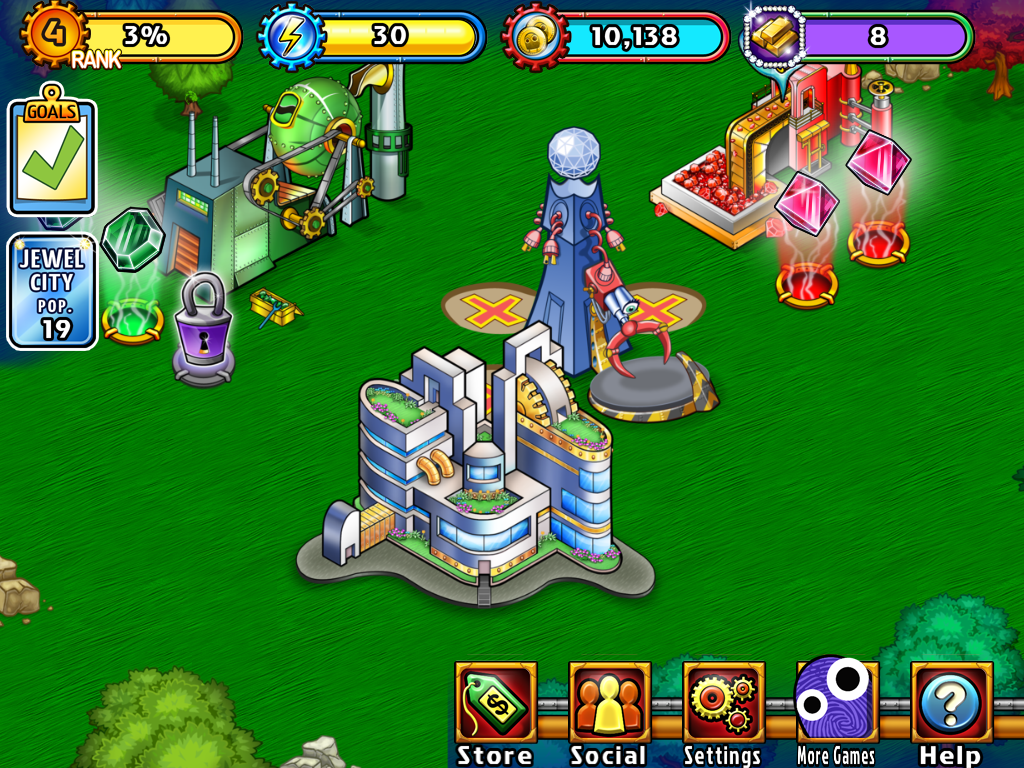Screen dimensions: 1024x768
Task: Open More Games
Action: (x=836, y=700)
